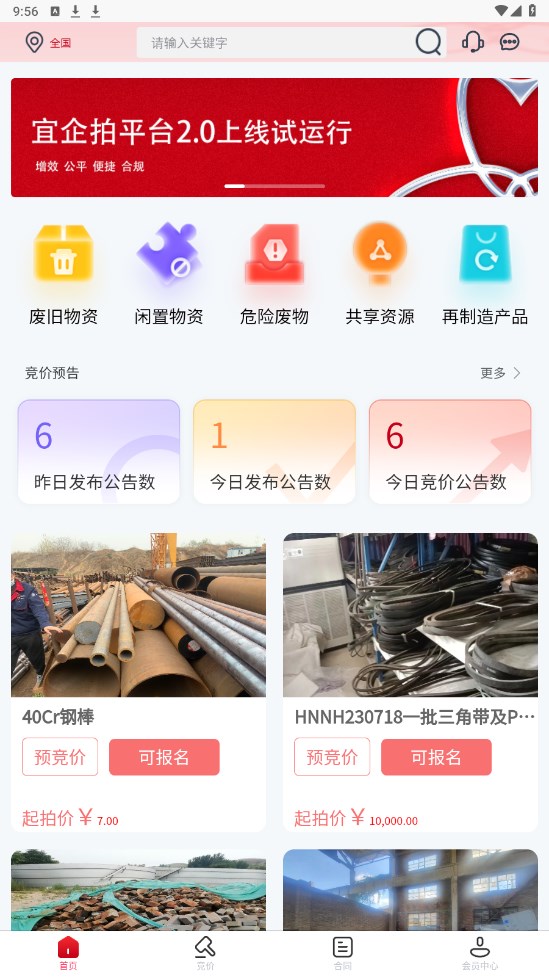Open the 昨日发布公告数 card
Image resolution: width=549 pixels, height=977 pixels.
pos(98,452)
